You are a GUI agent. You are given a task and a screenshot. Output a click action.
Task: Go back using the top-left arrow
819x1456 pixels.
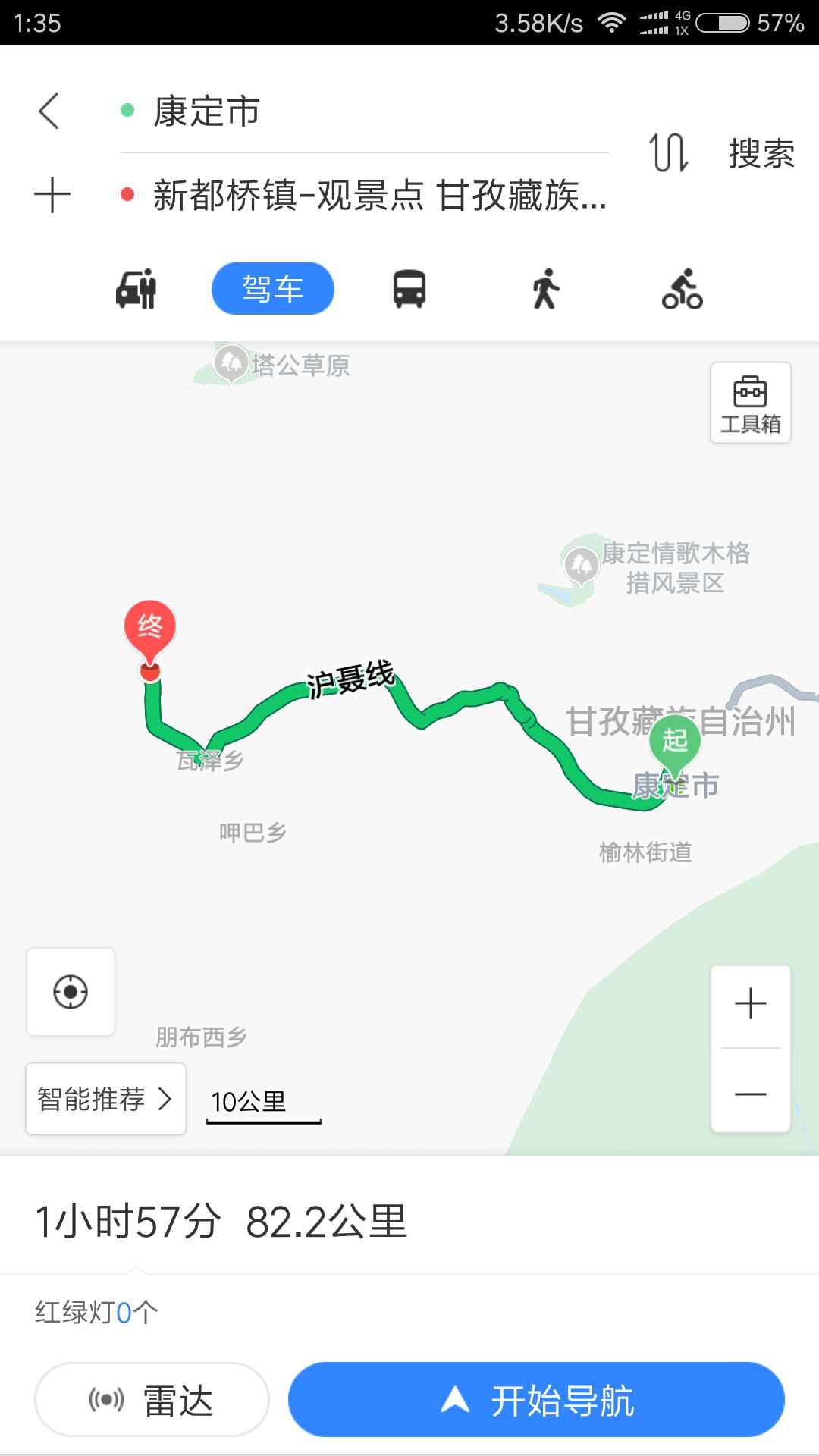coord(49,111)
